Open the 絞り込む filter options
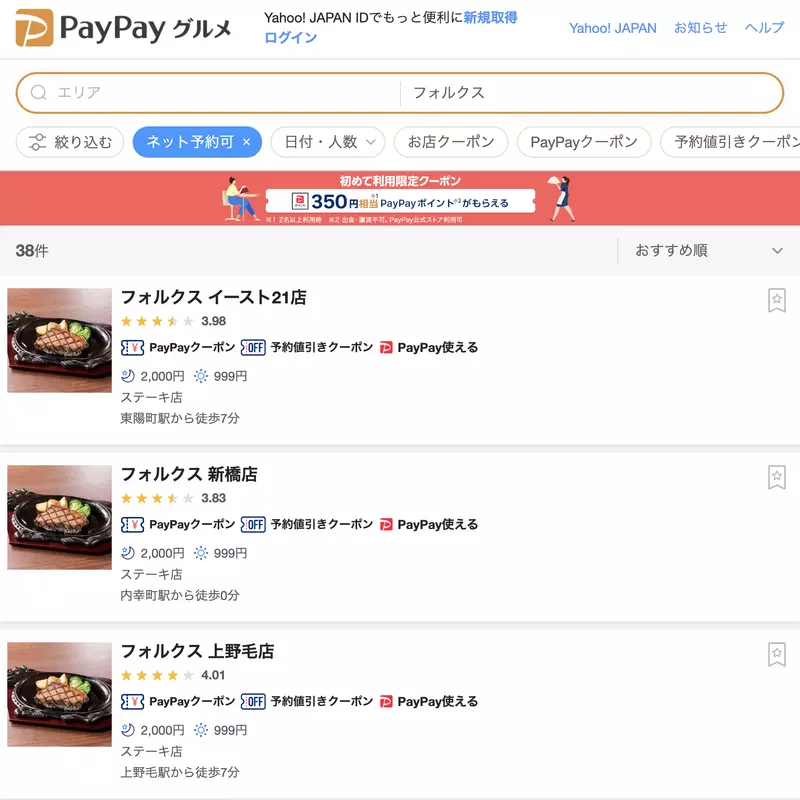800x800 pixels. pyautogui.click(x=70, y=142)
